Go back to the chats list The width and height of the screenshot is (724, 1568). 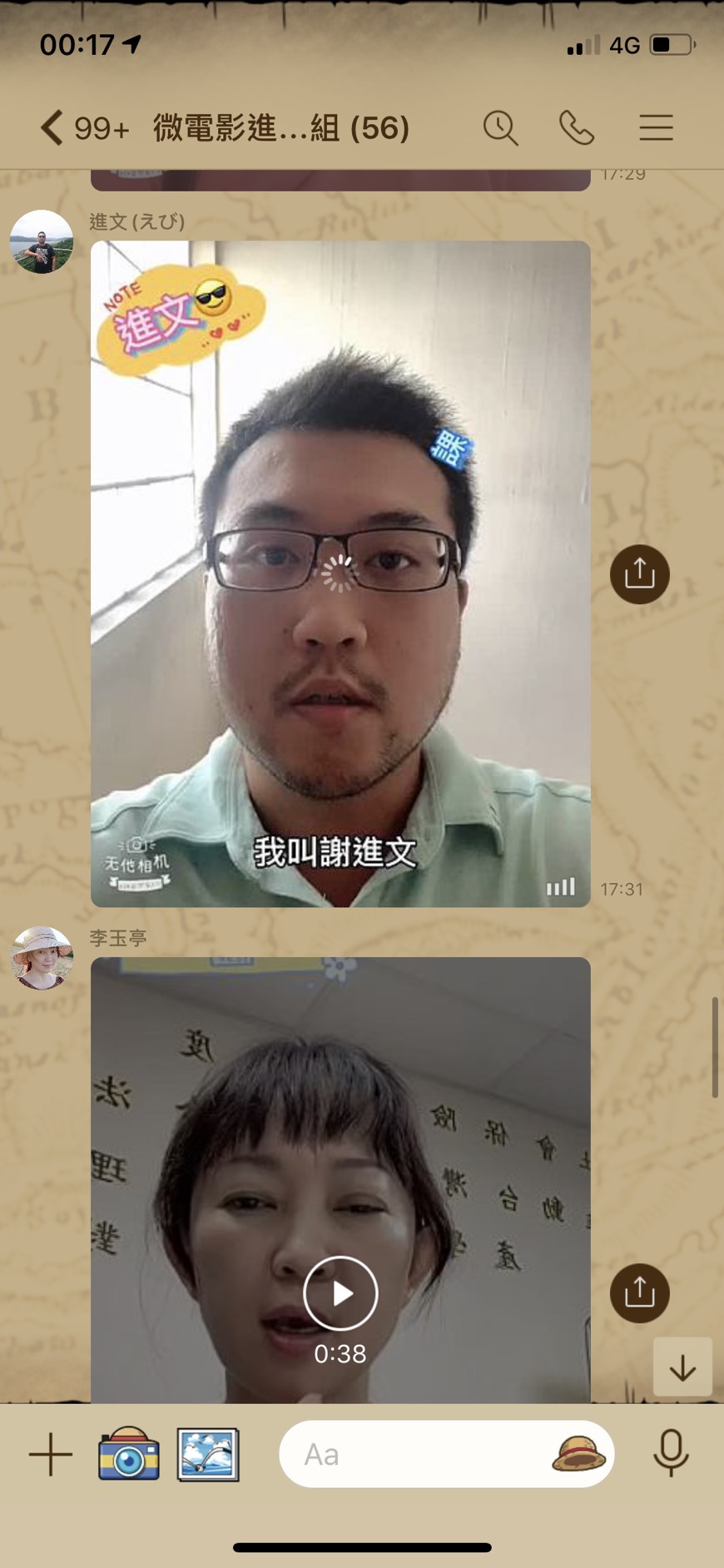pos(52,128)
